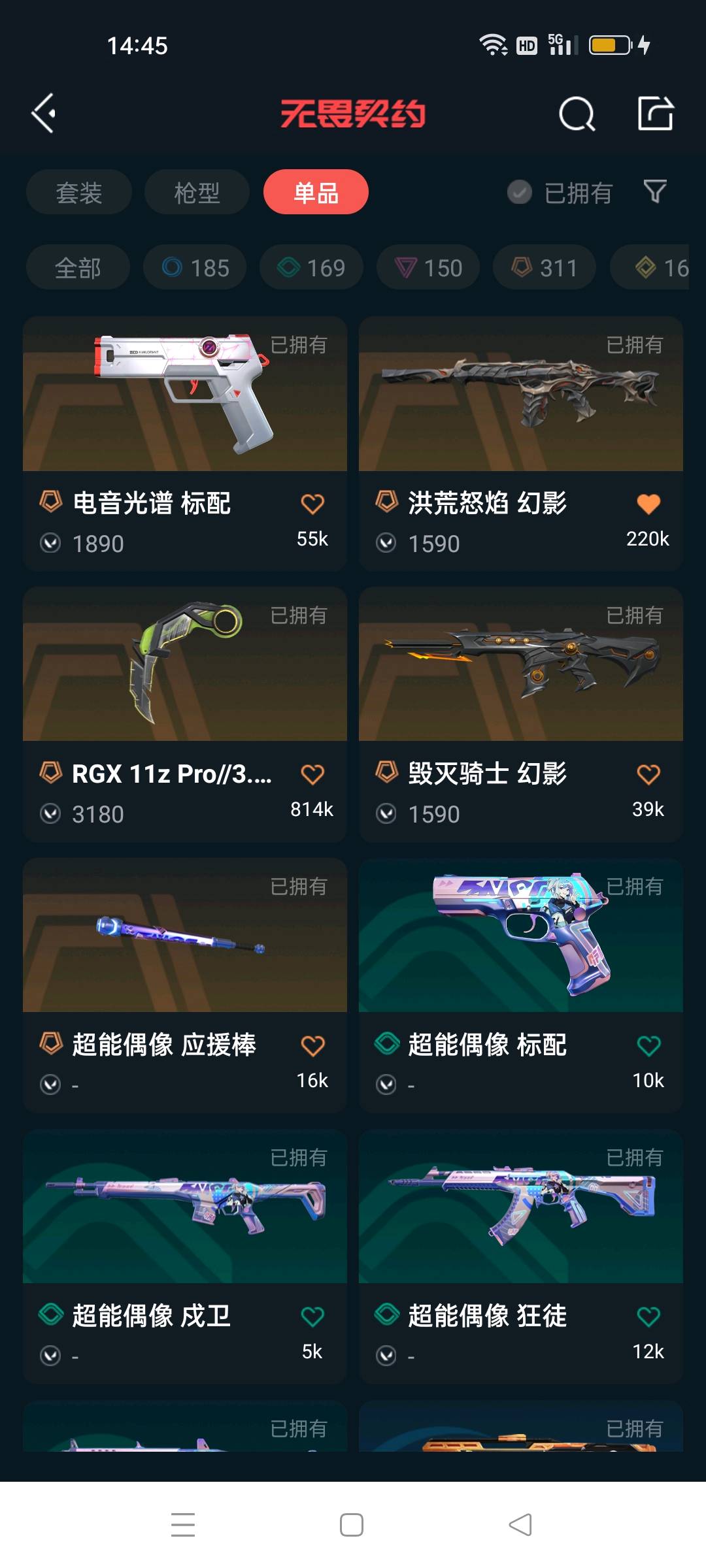Go back using the top-left arrow
This screenshot has width=706, height=1568.
pos(44,113)
